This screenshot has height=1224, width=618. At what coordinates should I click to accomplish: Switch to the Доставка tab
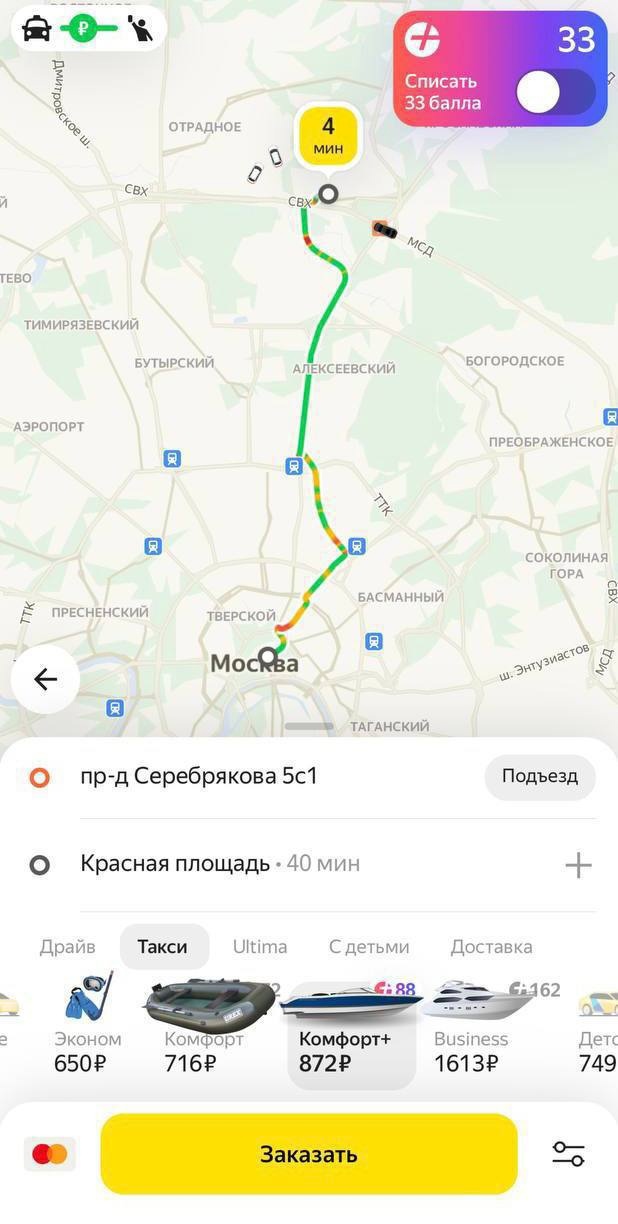pyautogui.click(x=491, y=947)
